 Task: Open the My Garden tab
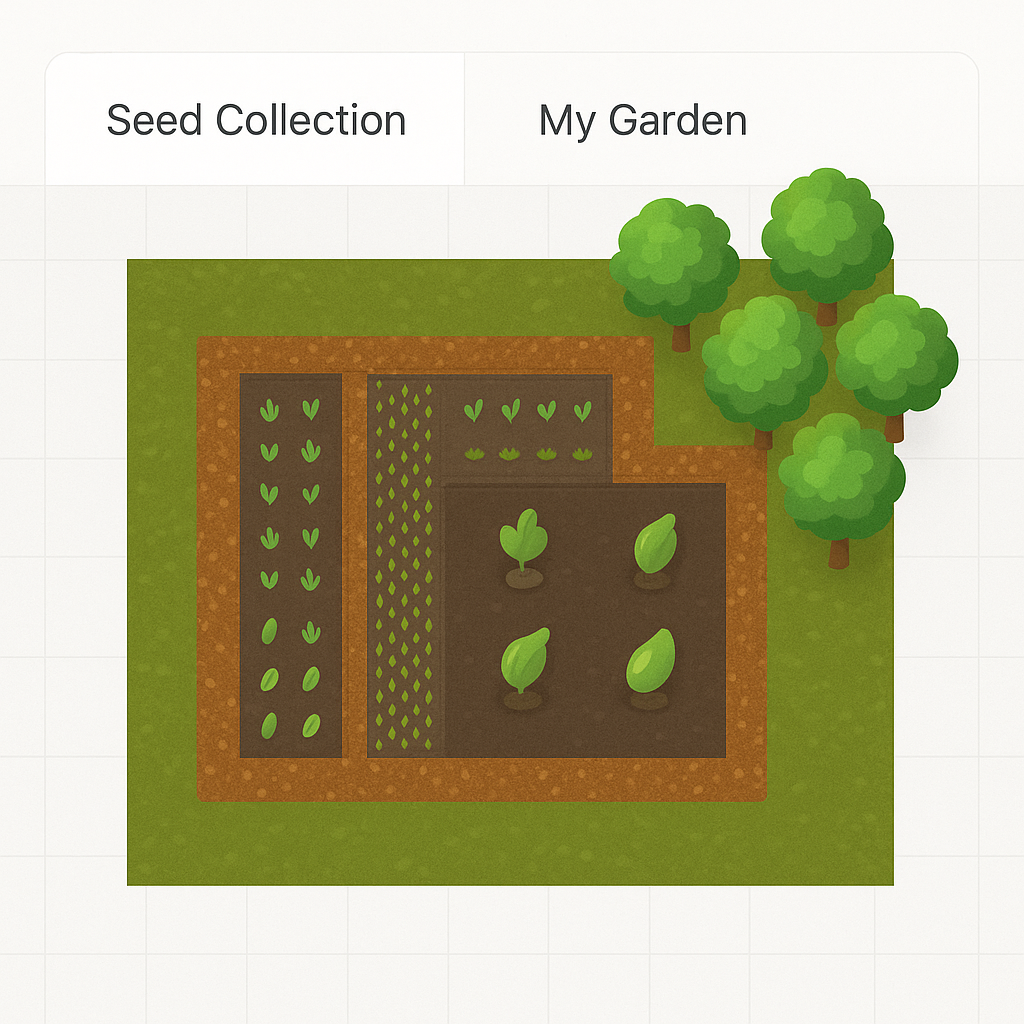[x=642, y=121]
